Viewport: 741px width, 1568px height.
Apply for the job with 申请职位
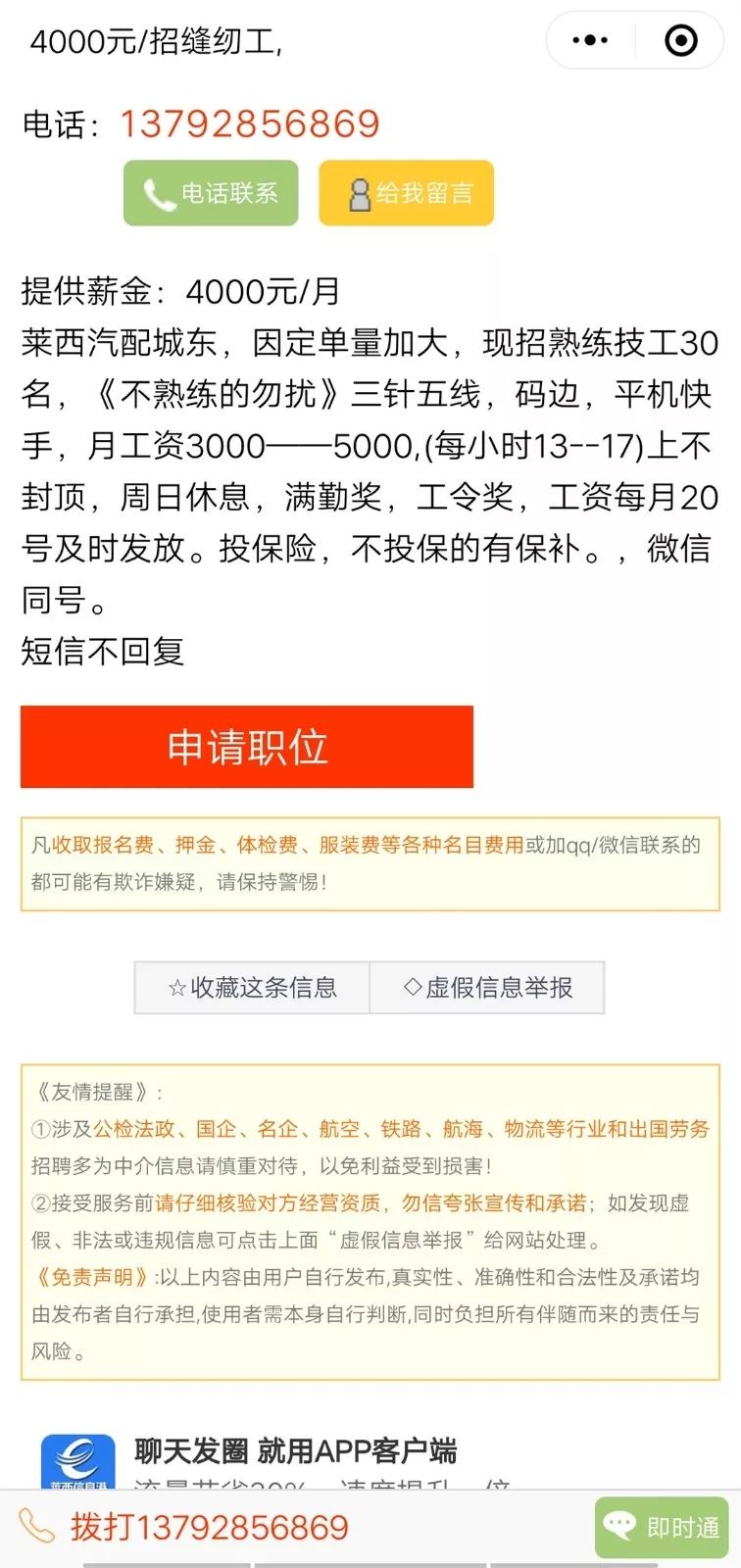click(x=247, y=747)
